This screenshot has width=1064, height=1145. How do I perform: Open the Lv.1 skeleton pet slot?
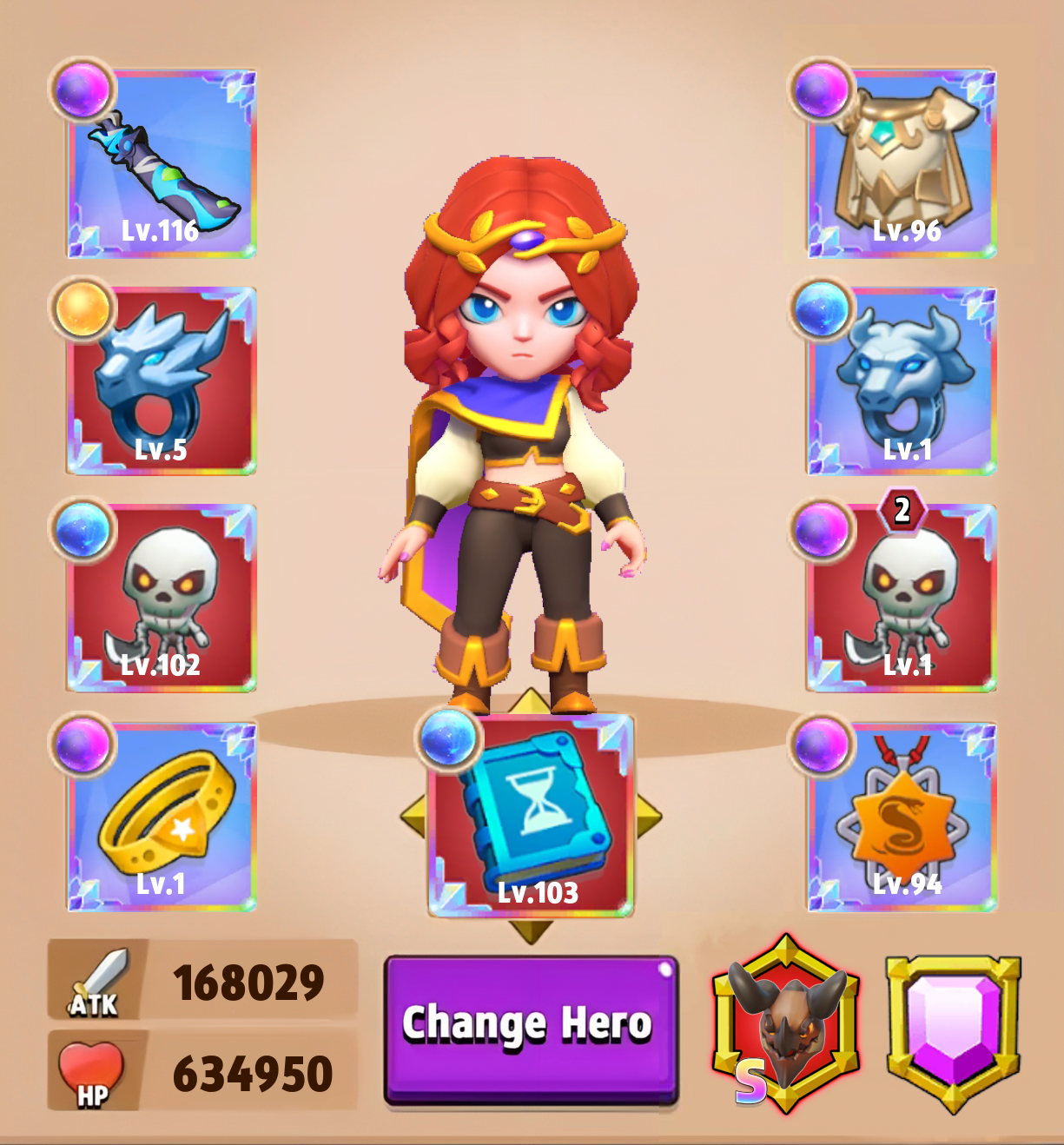point(902,598)
